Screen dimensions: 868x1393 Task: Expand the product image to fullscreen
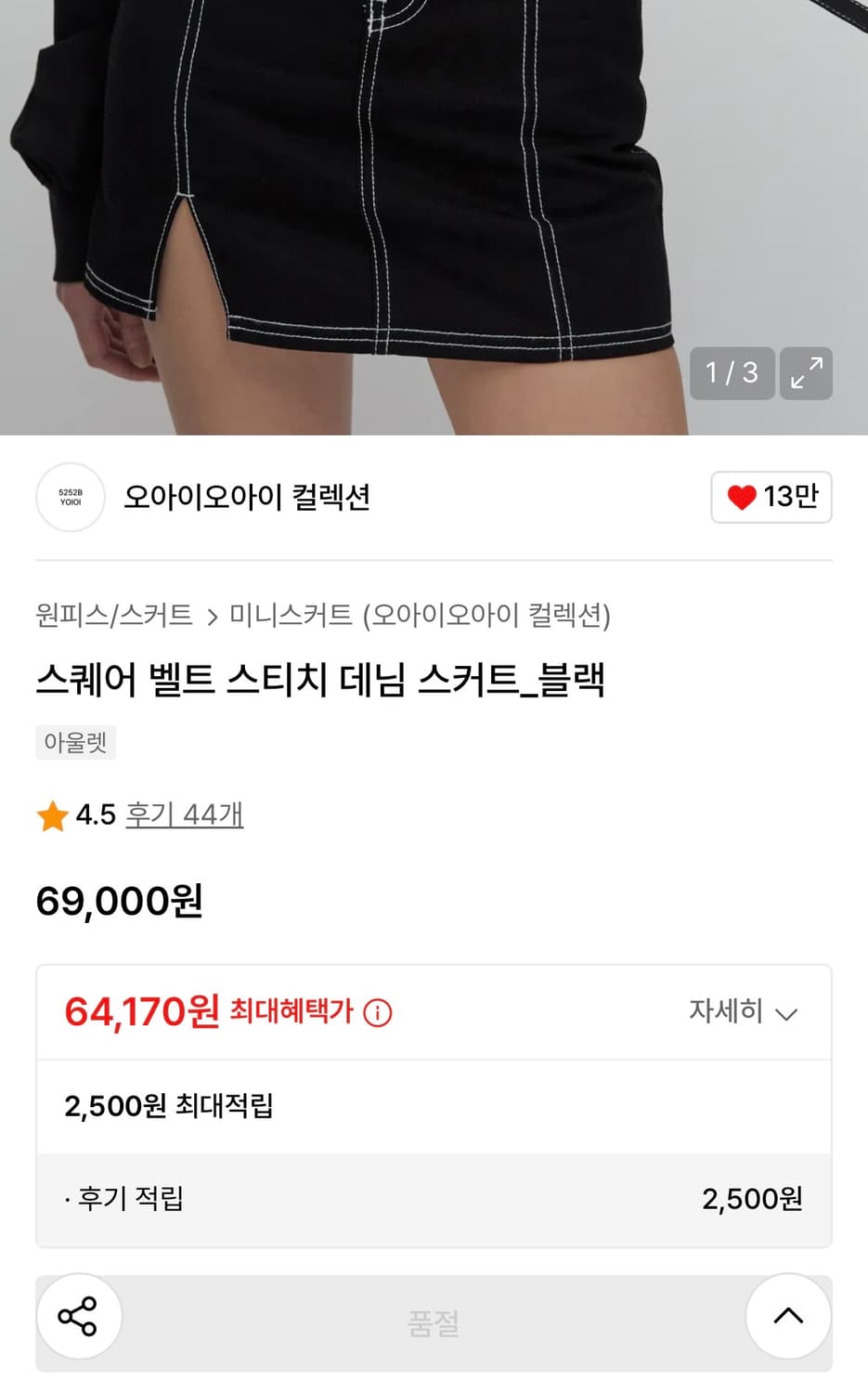805,373
